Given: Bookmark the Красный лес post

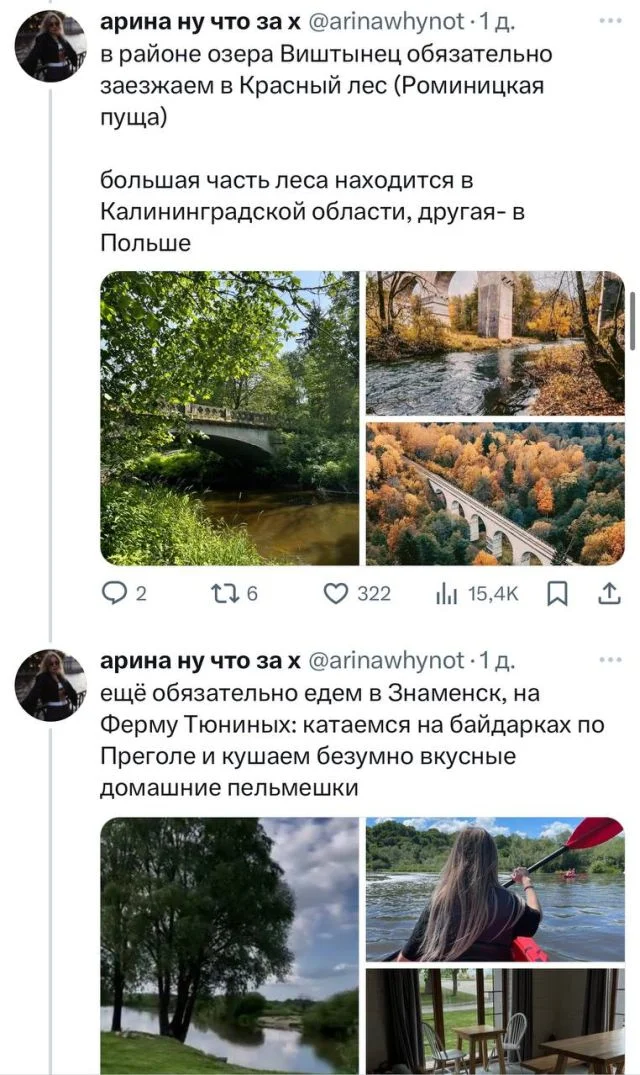Looking at the screenshot, I should 558,594.
